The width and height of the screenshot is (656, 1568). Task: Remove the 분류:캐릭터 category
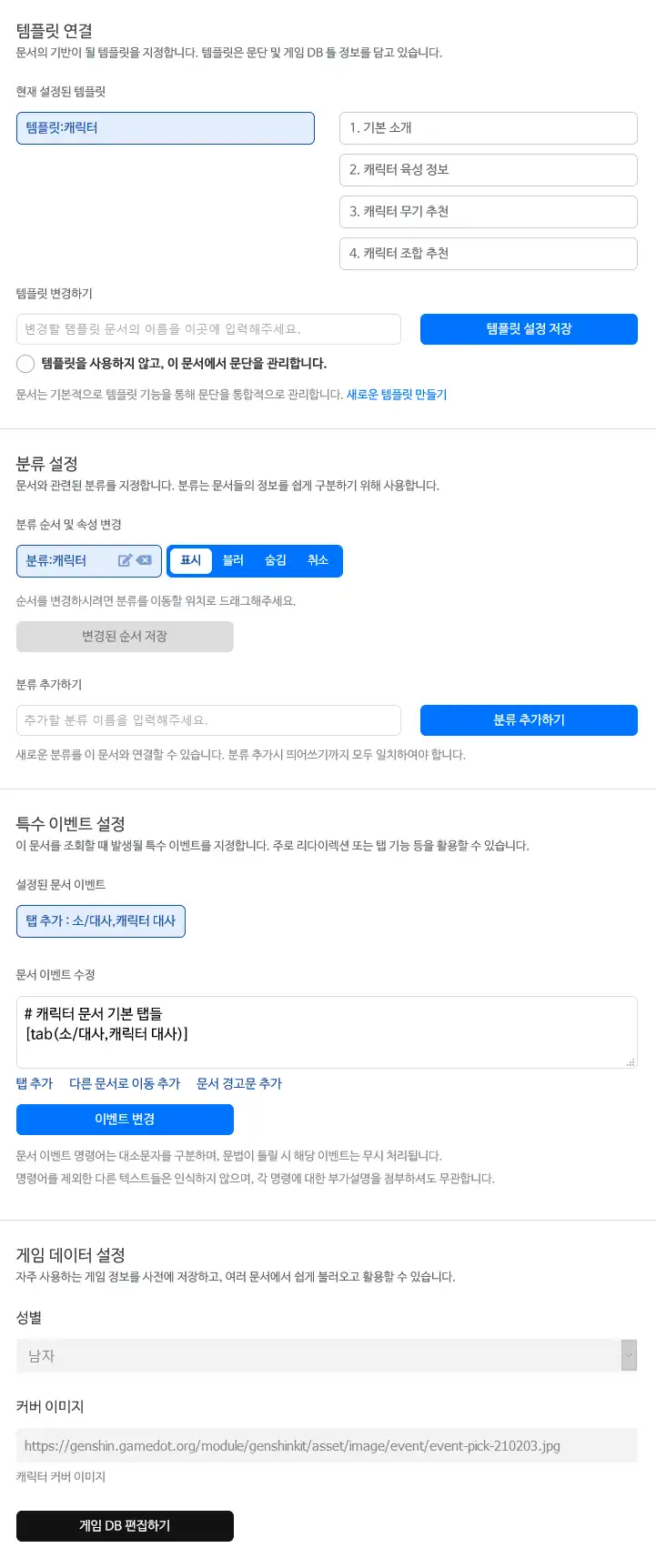[x=145, y=560]
